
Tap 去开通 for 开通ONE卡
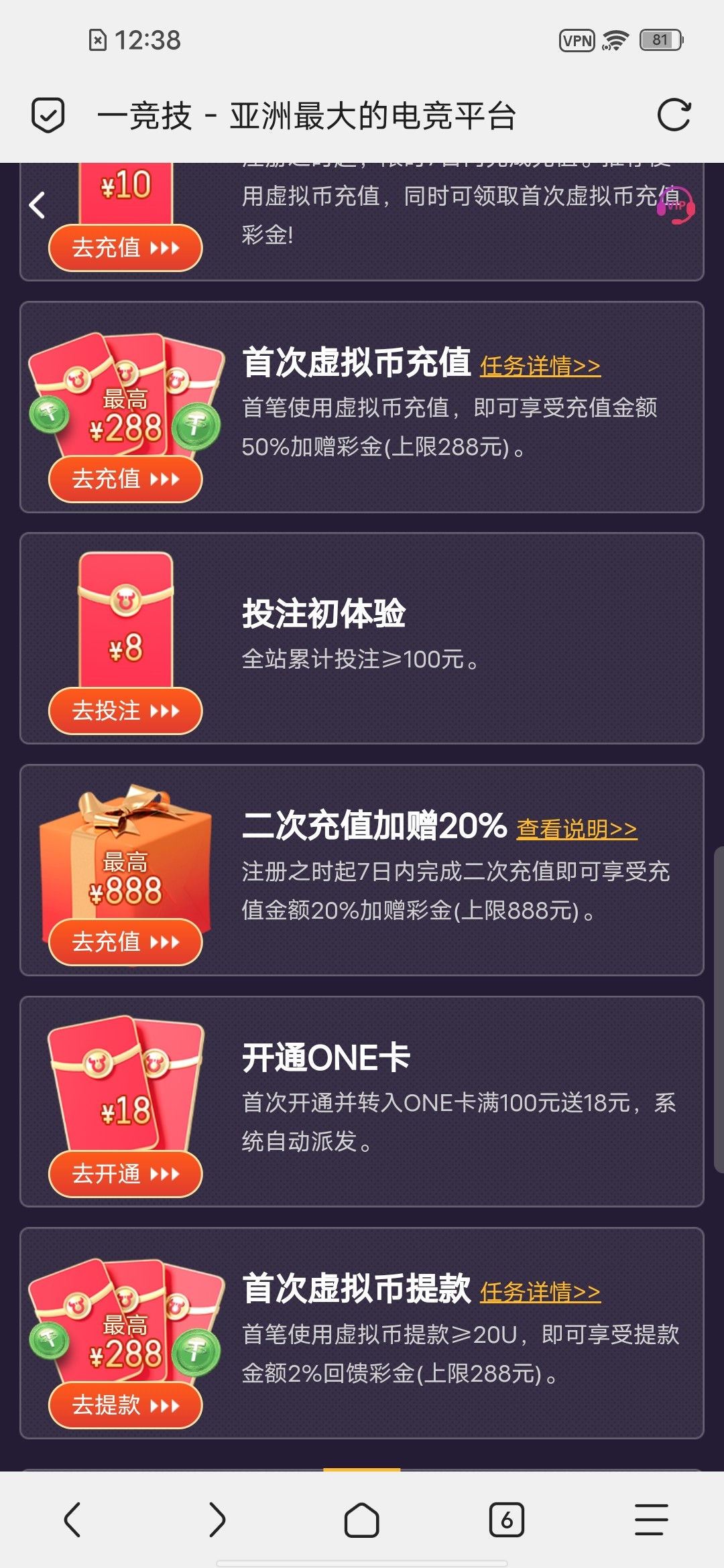[125, 1174]
